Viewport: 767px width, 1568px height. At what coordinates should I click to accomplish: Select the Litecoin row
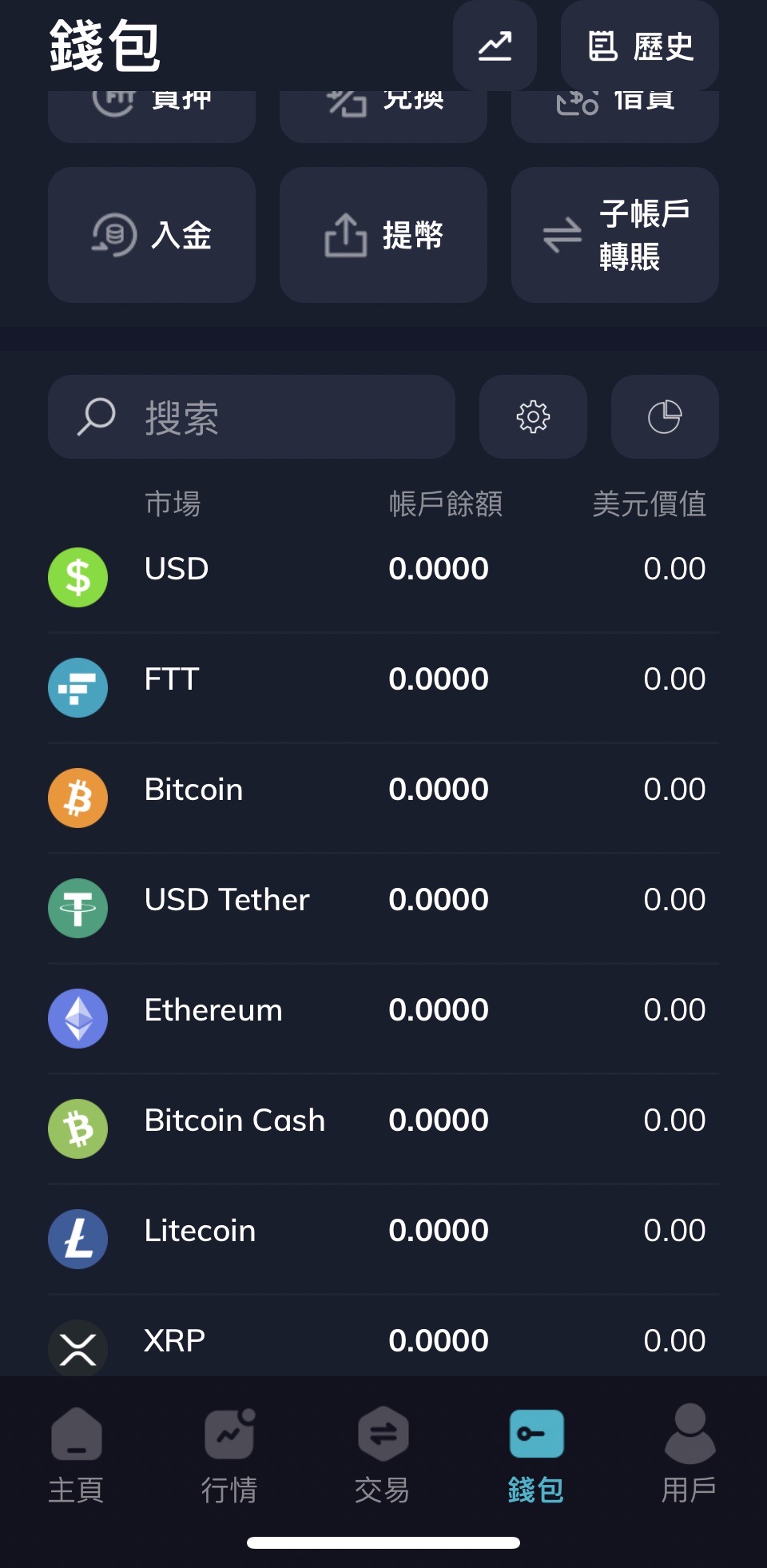tap(383, 1239)
